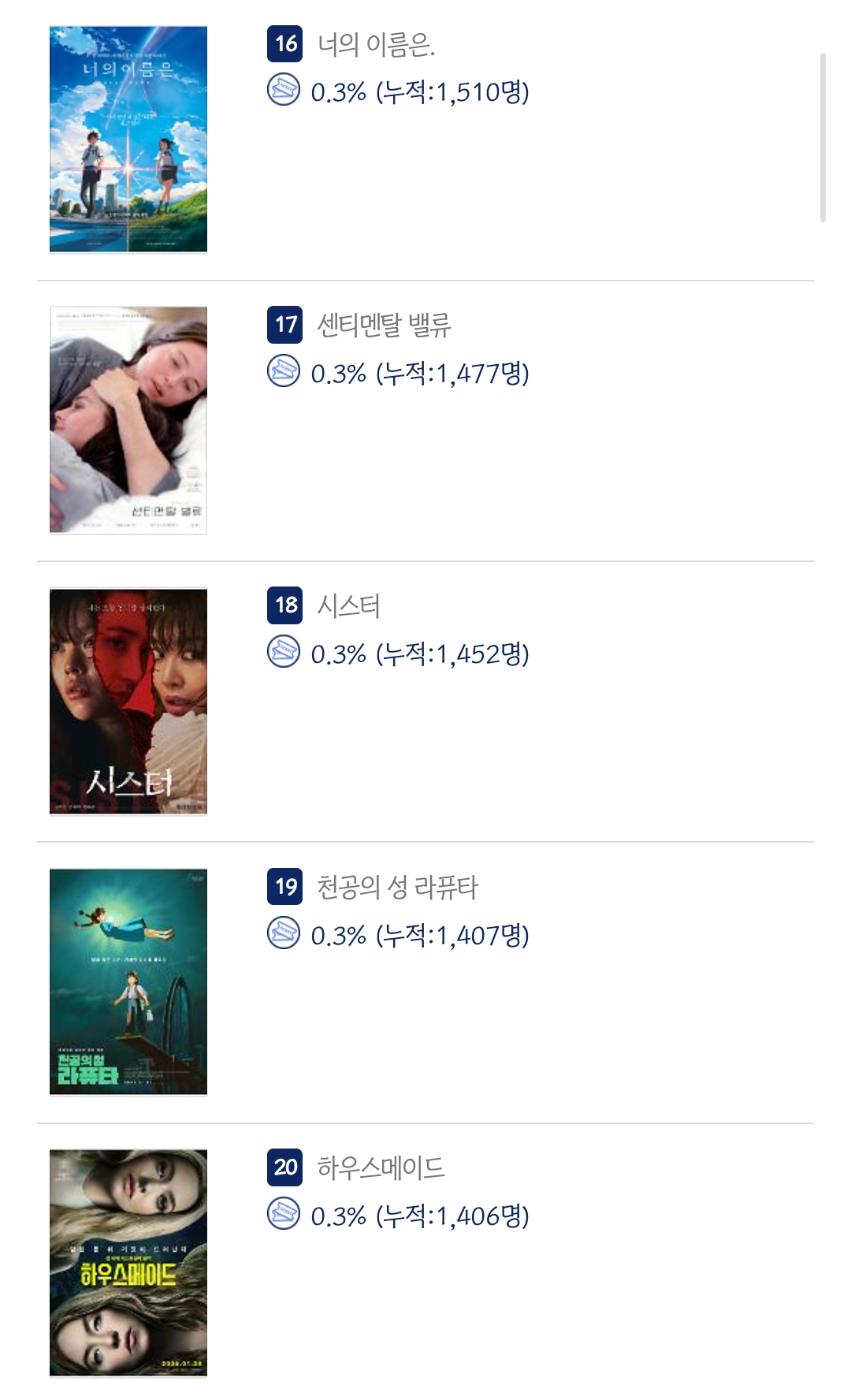Select the rank 18 title 시스터

[x=348, y=605]
